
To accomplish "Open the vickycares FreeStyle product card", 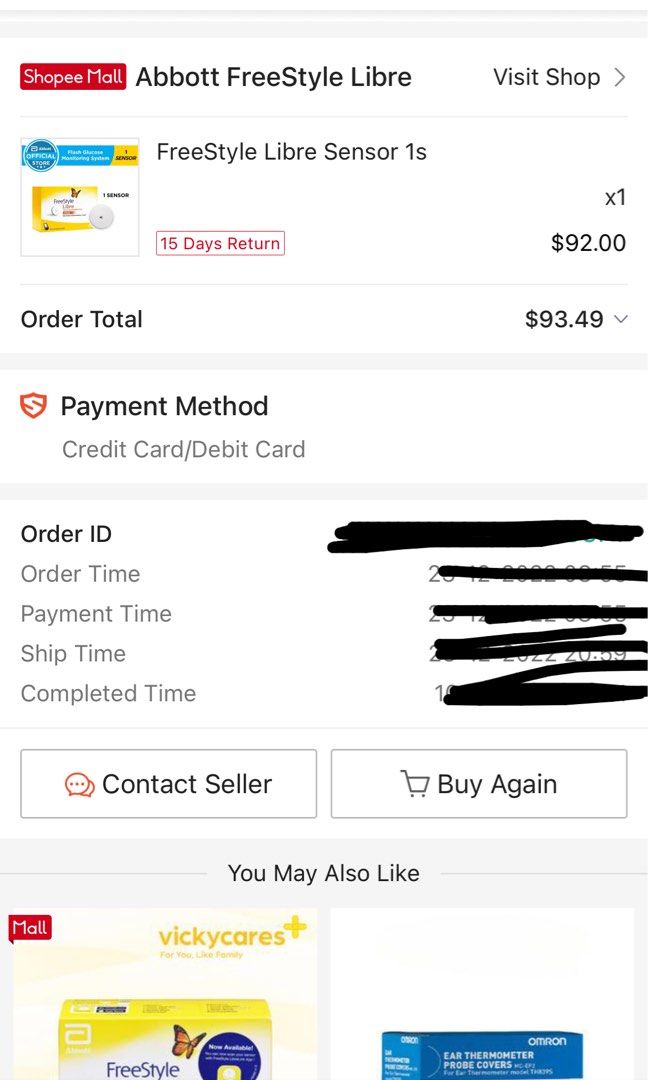I will [164, 995].
